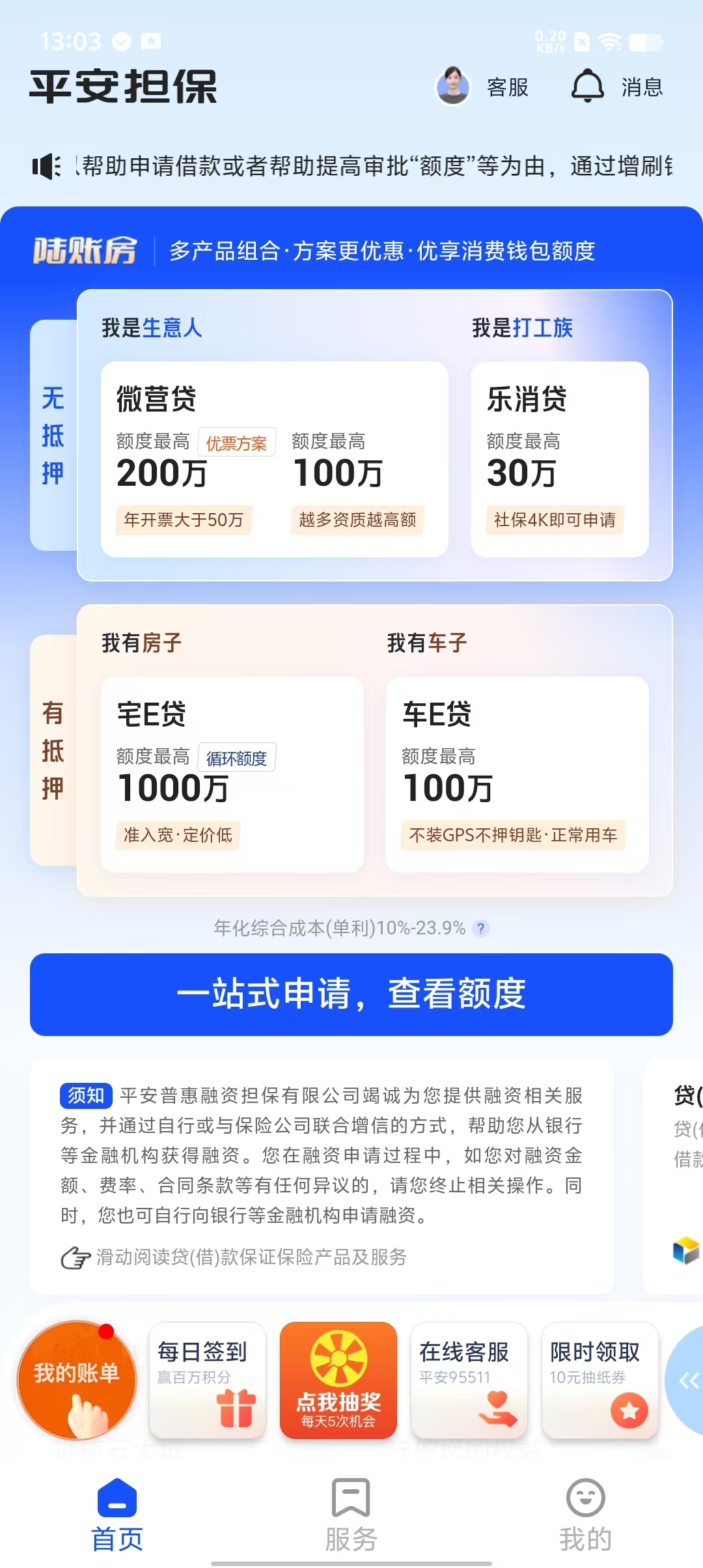The width and height of the screenshot is (703, 1568).
Task: Go to the 首页 tab
Action: click(x=117, y=1514)
